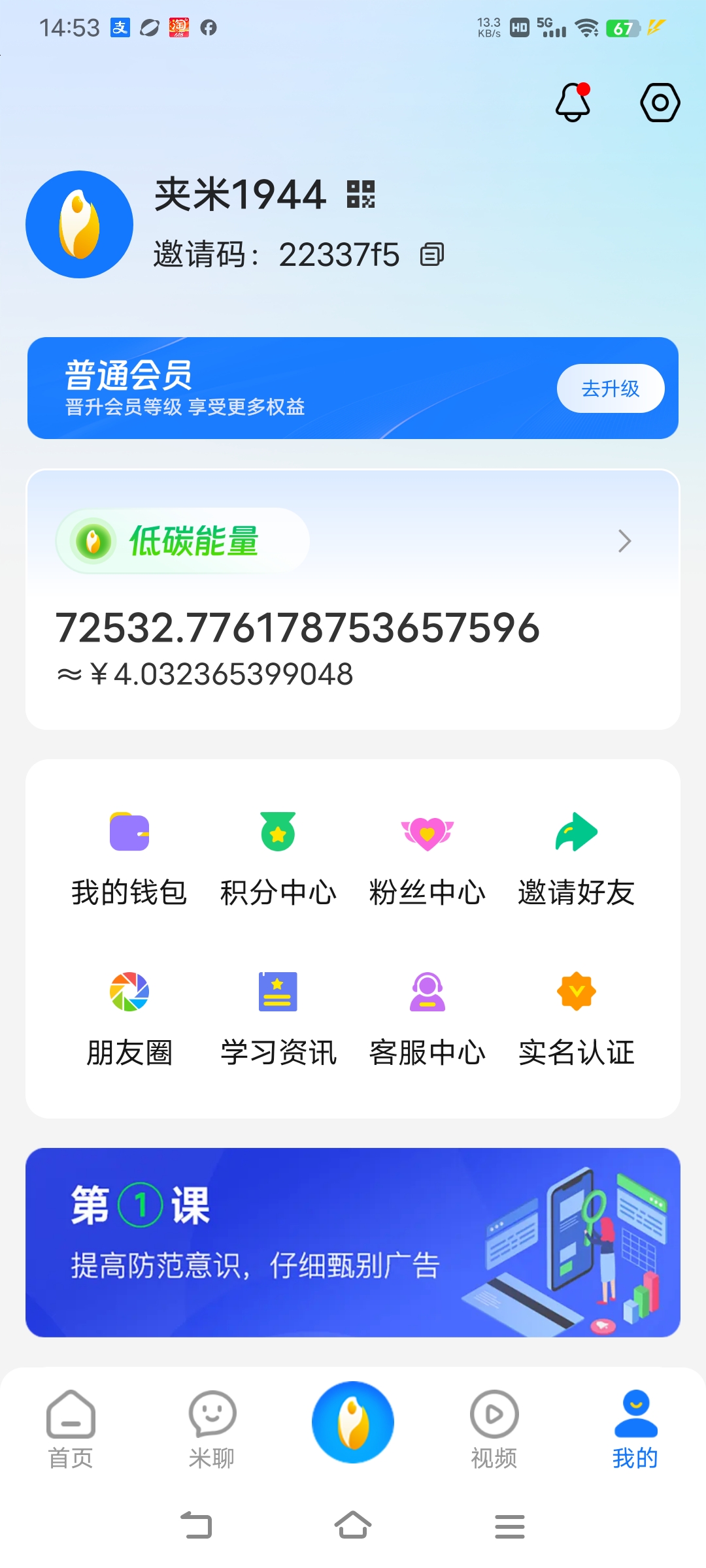Open the 低碳能量 details arrow
Viewport: 706px width, 1568px height.
pos(624,541)
